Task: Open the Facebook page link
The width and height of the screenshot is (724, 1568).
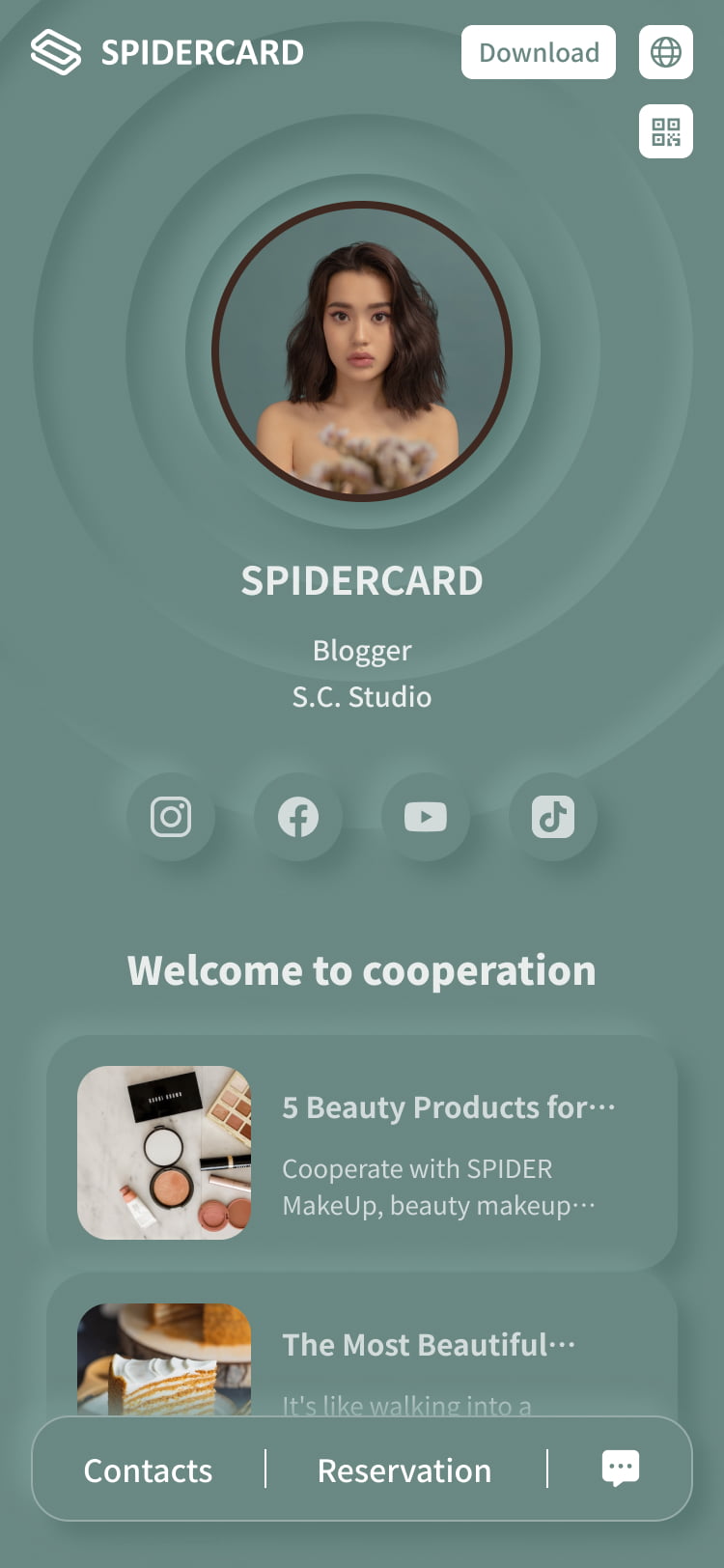Action: 298,817
